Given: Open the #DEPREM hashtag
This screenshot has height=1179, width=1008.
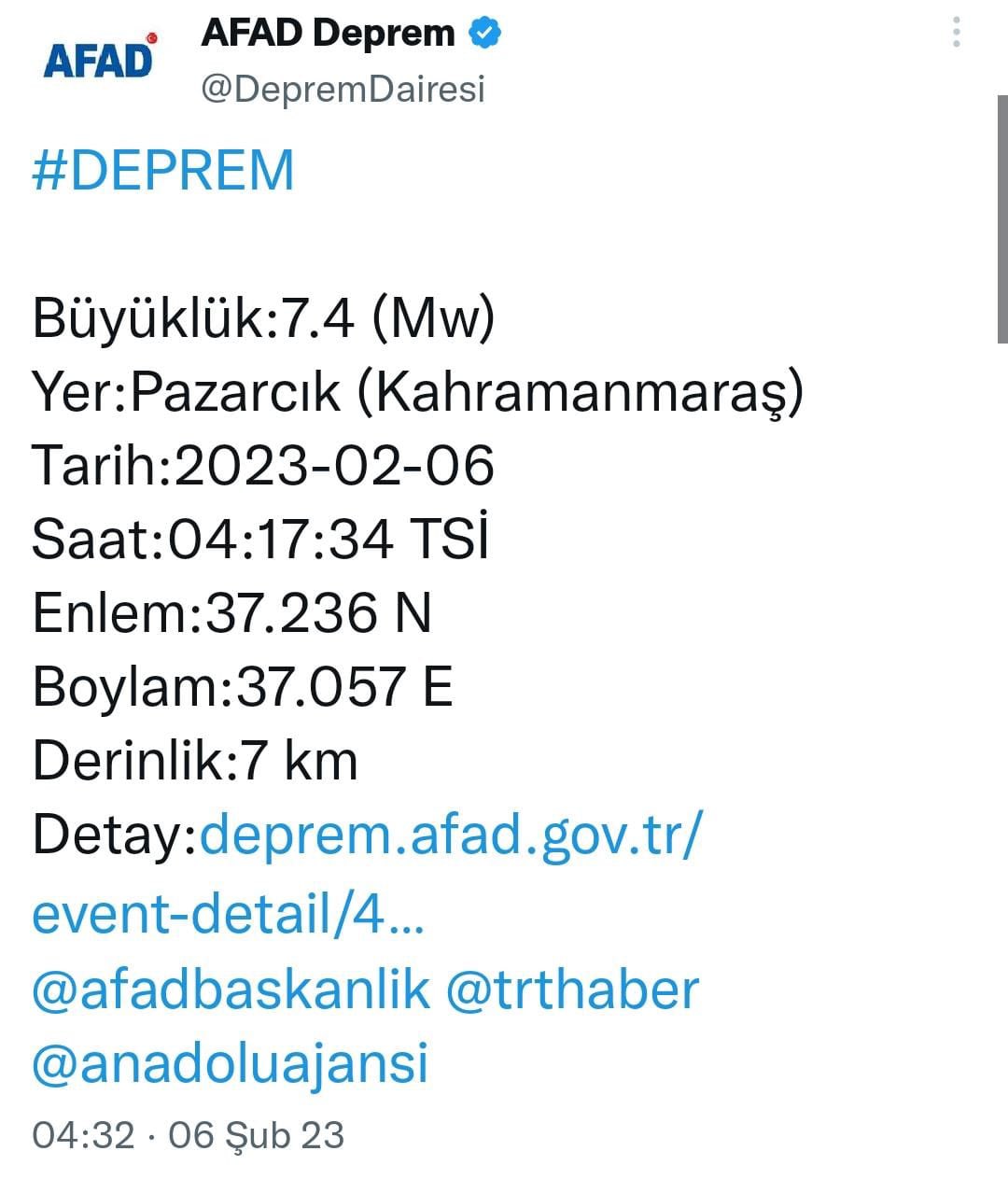Looking at the screenshot, I should click(163, 171).
